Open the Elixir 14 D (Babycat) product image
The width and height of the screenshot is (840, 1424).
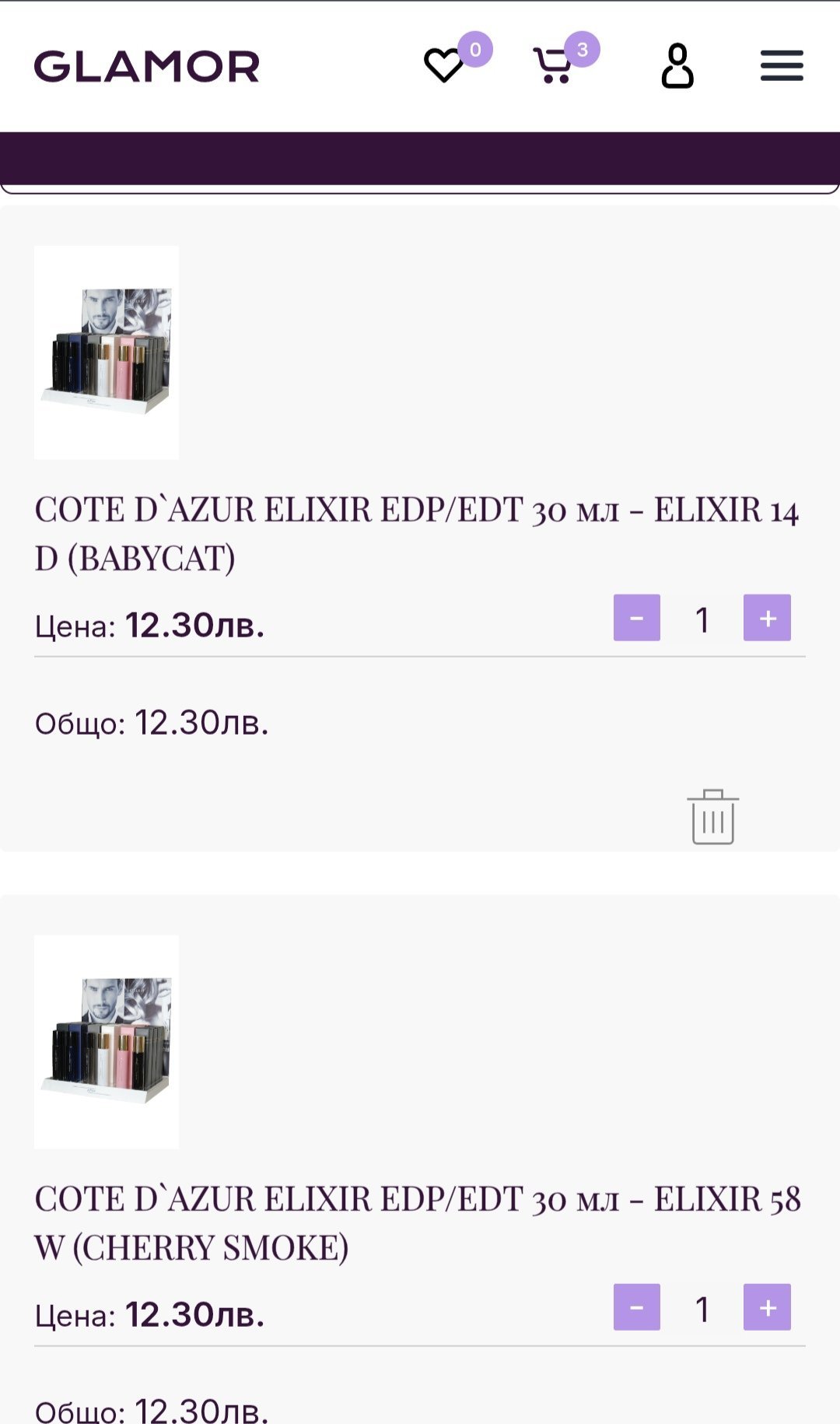pyautogui.click(x=107, y=352)
